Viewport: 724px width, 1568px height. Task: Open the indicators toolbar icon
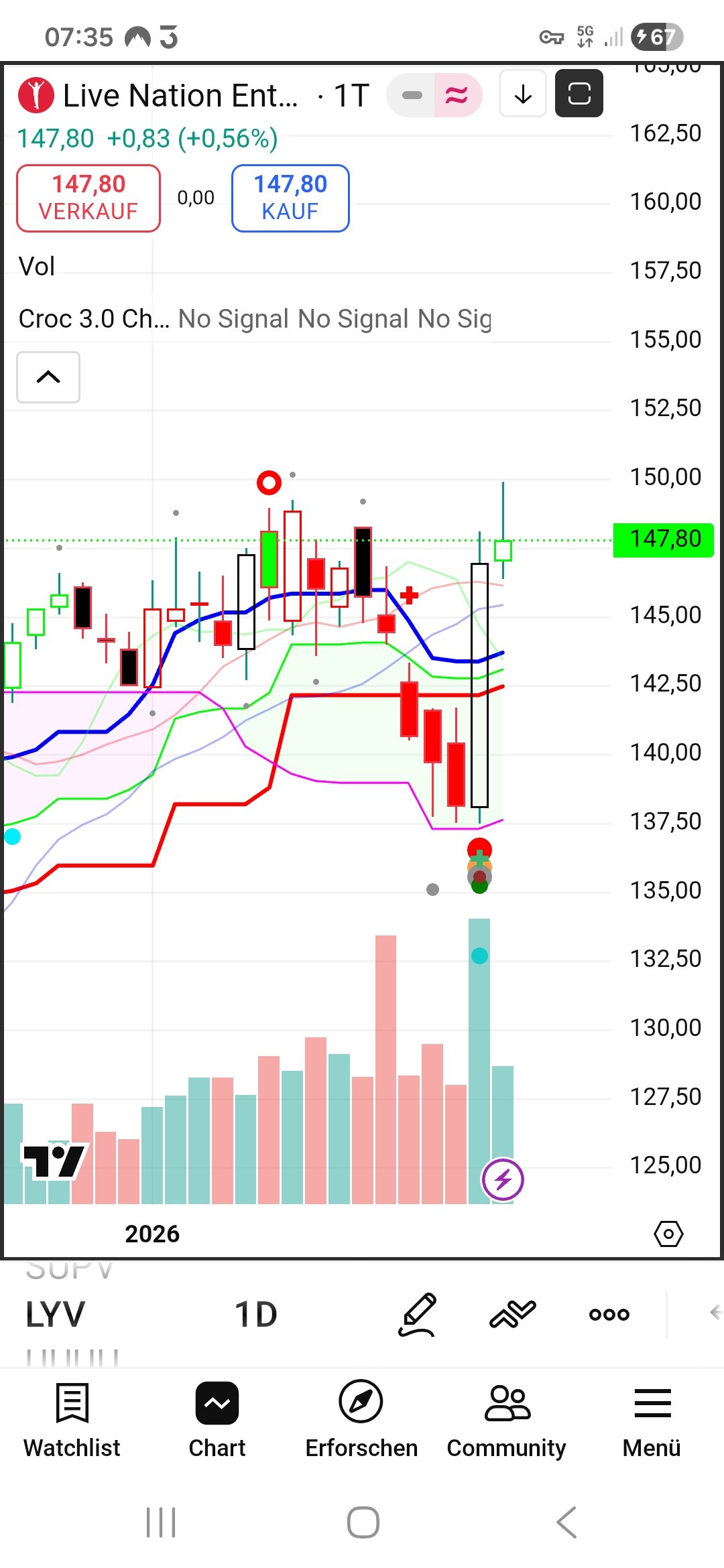[x=513, y=1315]
